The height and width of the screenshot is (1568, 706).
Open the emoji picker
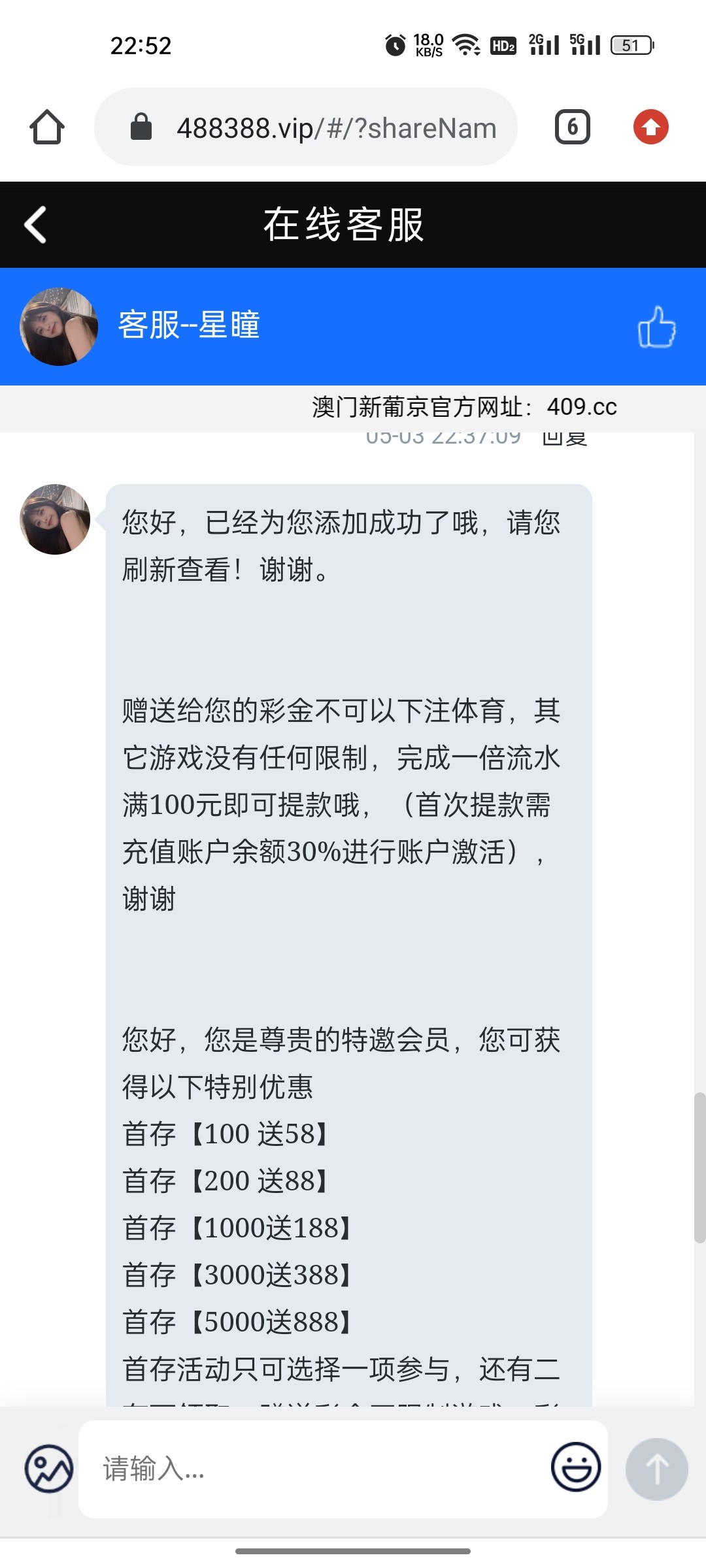point(575,1467)
